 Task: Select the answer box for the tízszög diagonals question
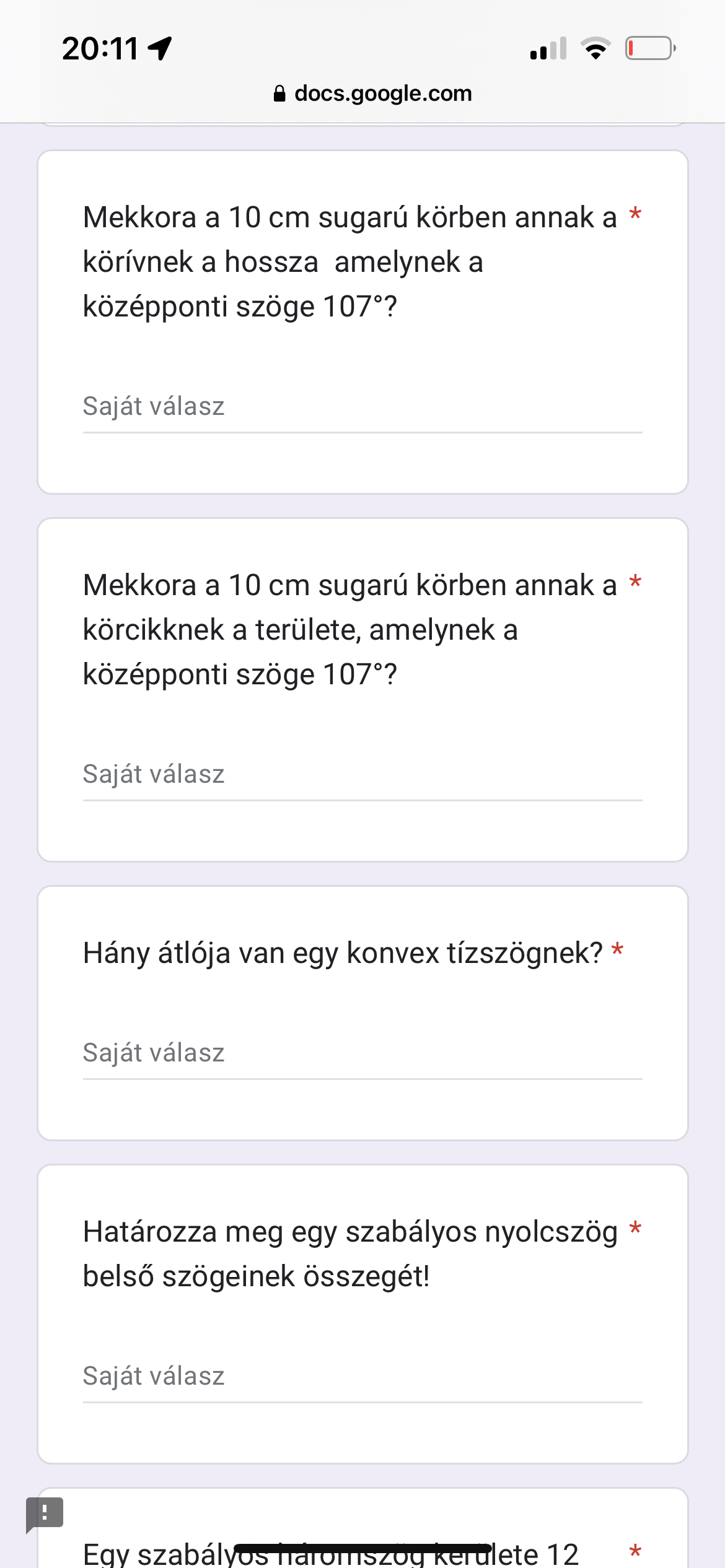362,1053
